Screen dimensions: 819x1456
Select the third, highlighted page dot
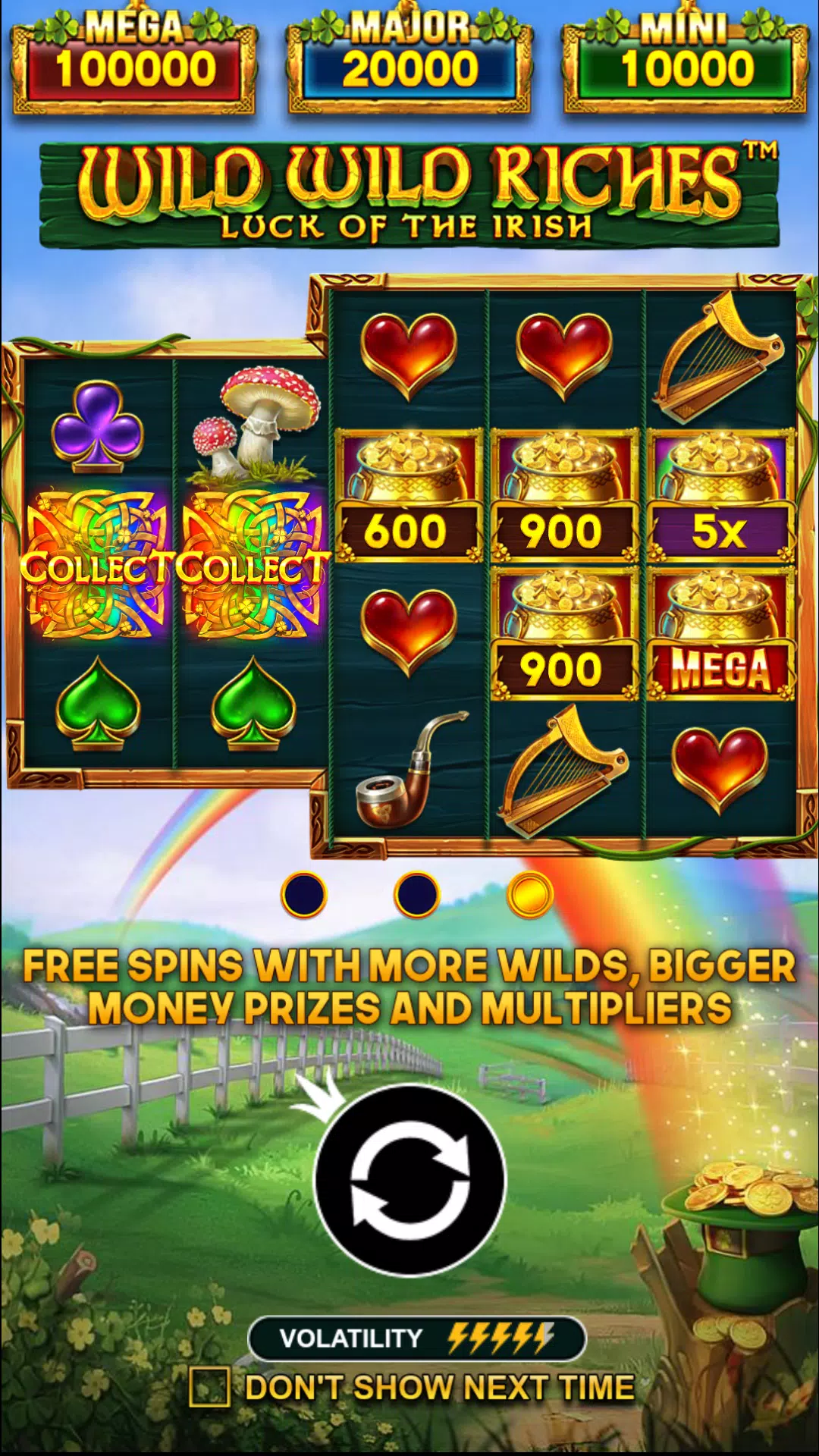(530, 895)
